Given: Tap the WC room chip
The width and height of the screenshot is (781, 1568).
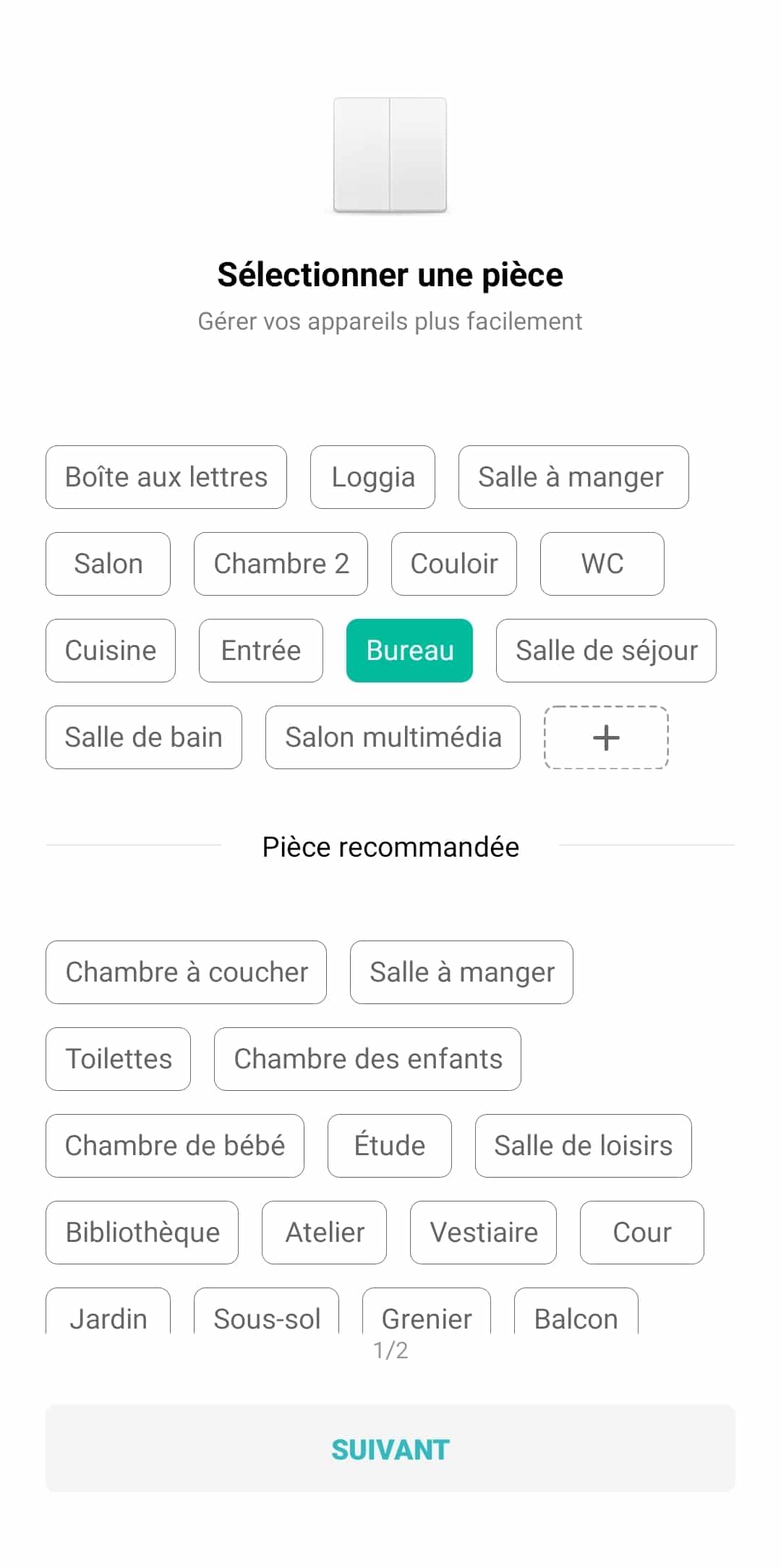Looking at the screenshot, I should pyautogui.click(x=602, y=564).
